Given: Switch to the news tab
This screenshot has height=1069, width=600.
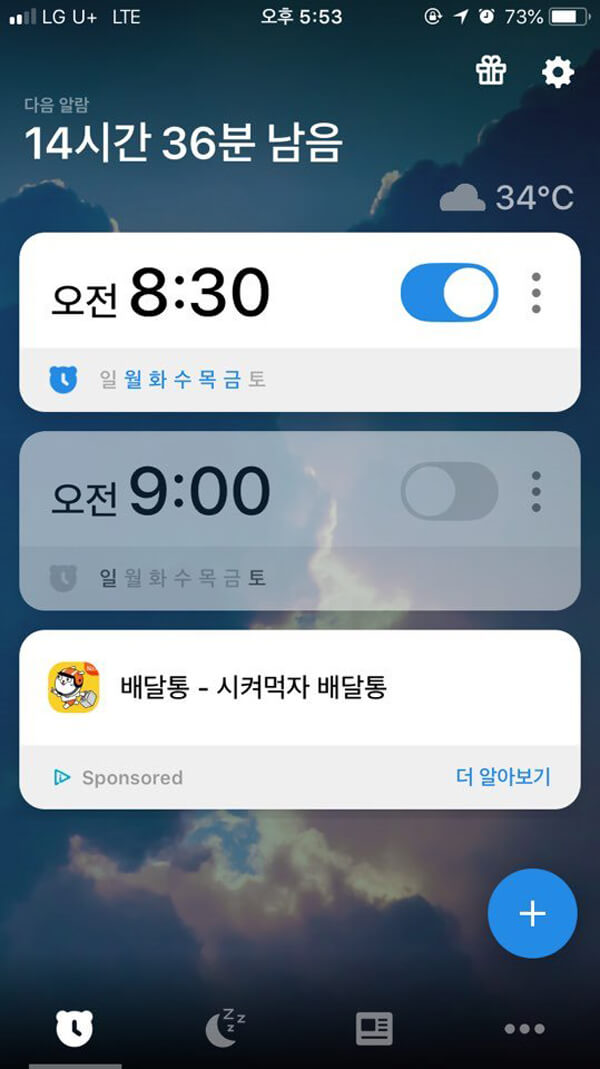Looking at the screenshot, I should coord(375,1028).
